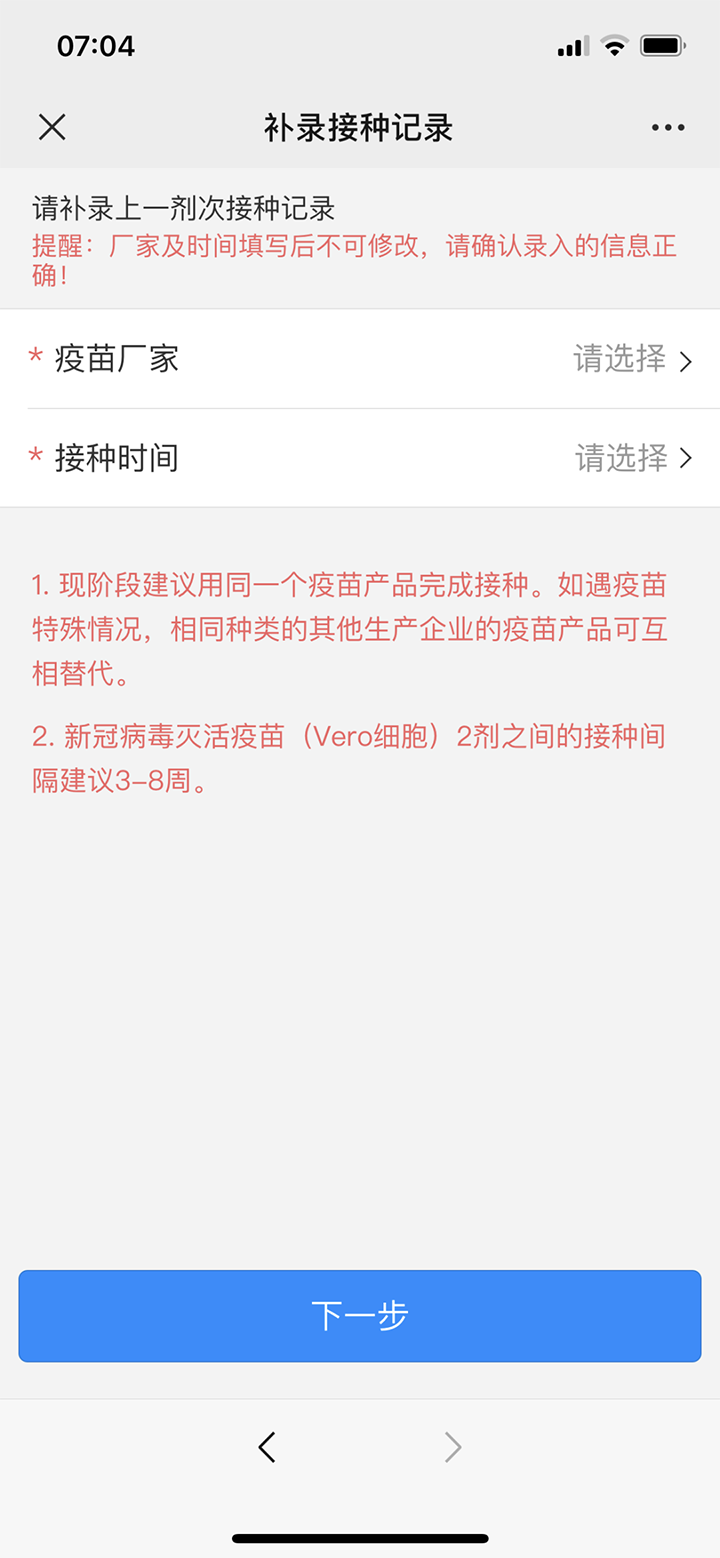Go back with the bottom left arrow

266,1447
